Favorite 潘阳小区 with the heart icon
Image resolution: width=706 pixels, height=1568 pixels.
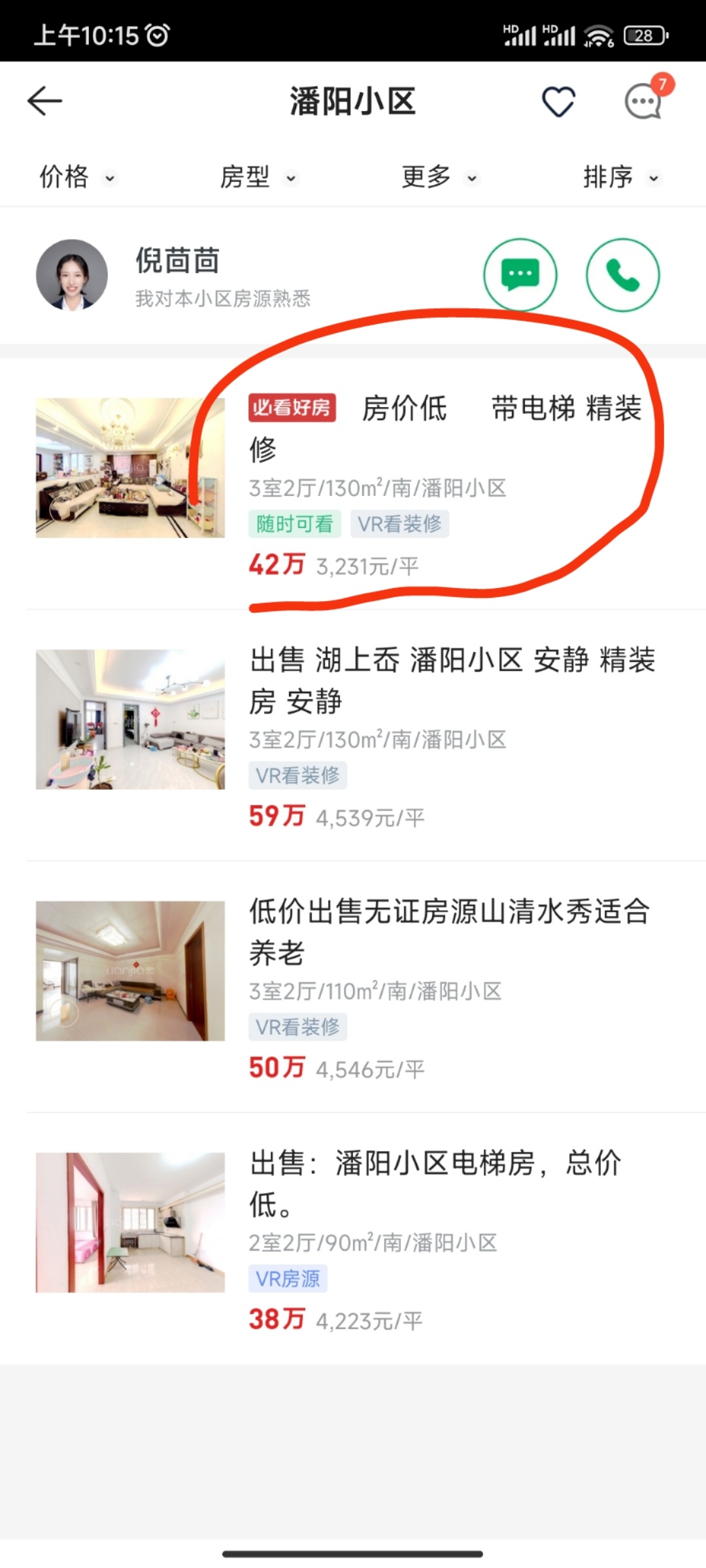coord(558,102)
